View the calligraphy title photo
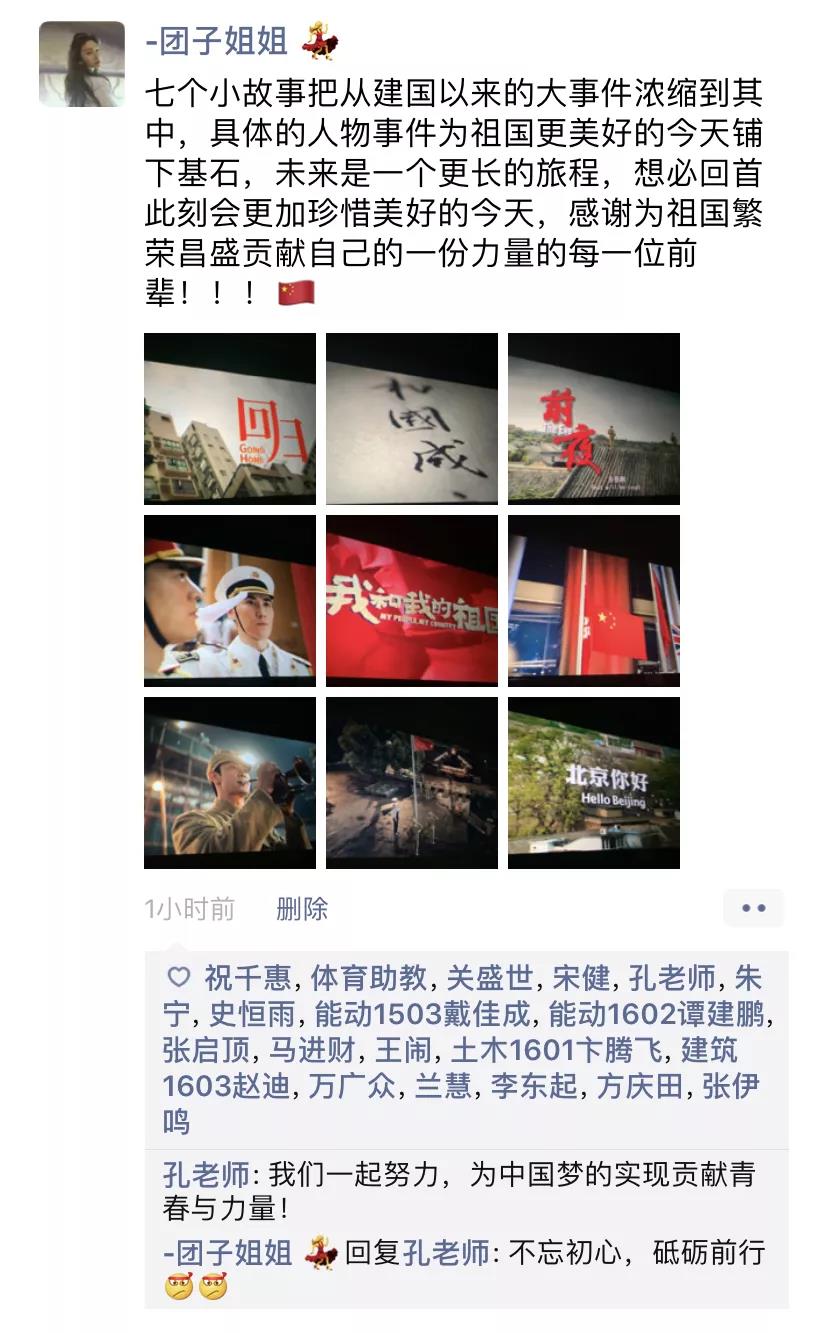 (x=412, y=418)
